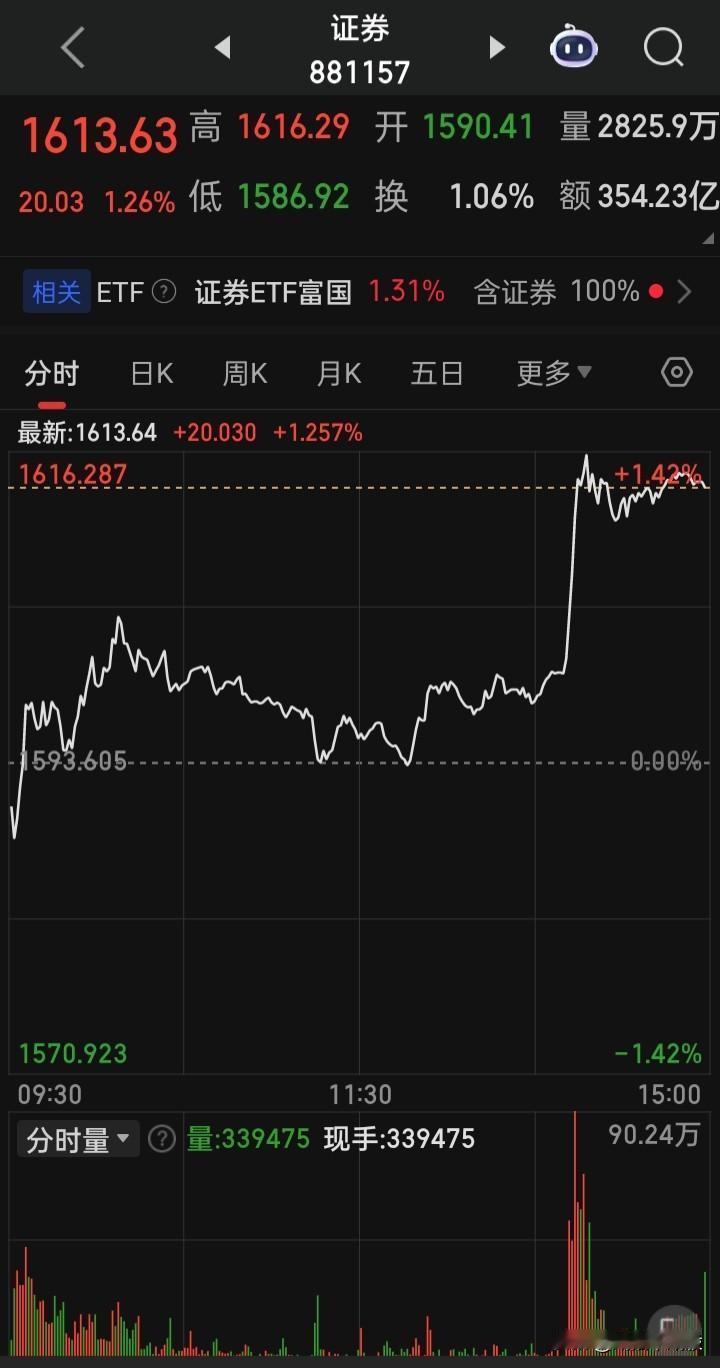Select the 分时 chart mode indicator
The width and height of the screenshot is (720, 1368).
(51, 371)
